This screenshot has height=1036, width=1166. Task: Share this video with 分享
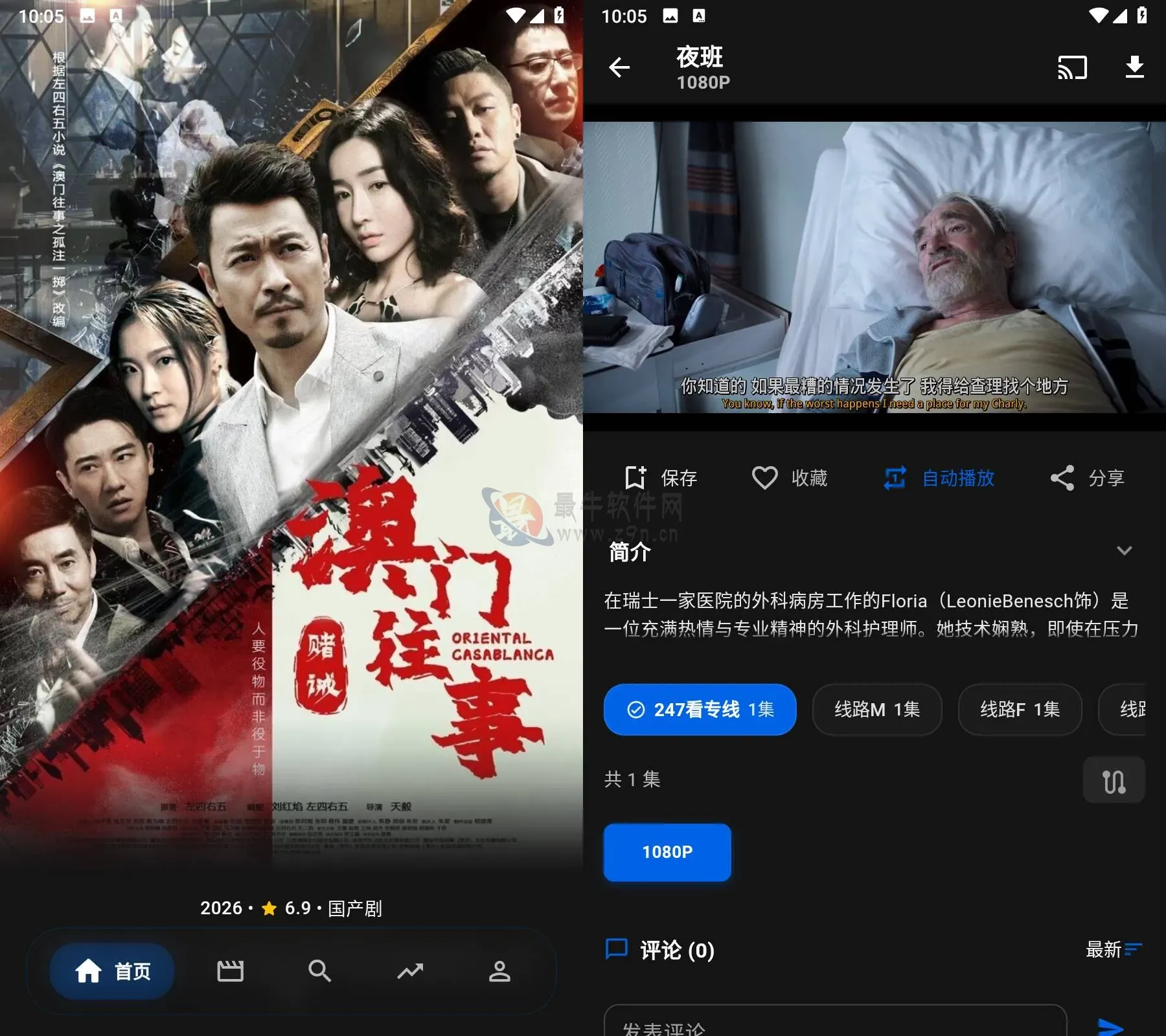coord(1087,478)
